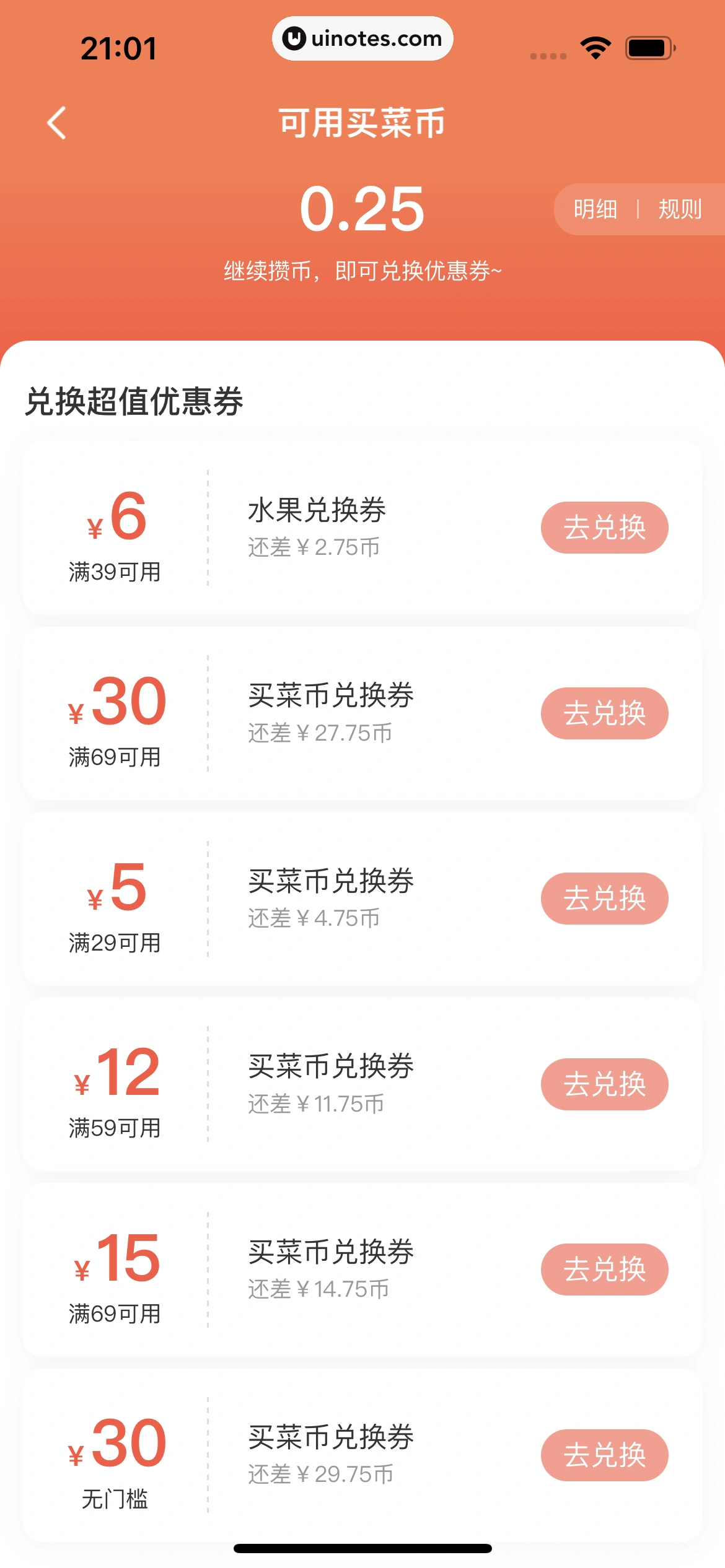Tap 去兑换 for ¥30 无门槛 coupon
Image resolution: width=725 pixels, height=1568 pixels.
coord(604,1455)
